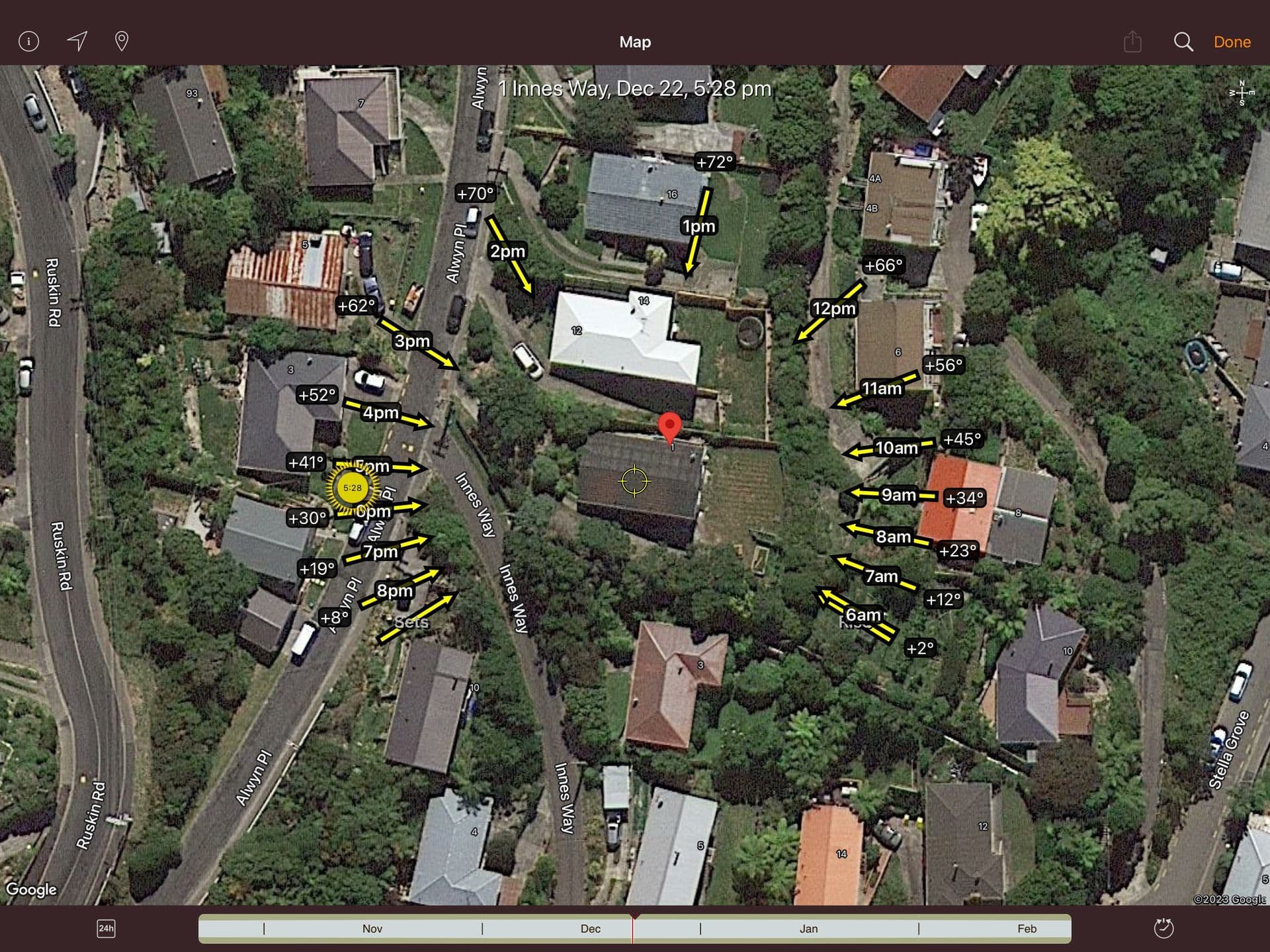Screen dimensions: 1270x952
Task: Reset to current time clock icon
Action: [1163, 928]
